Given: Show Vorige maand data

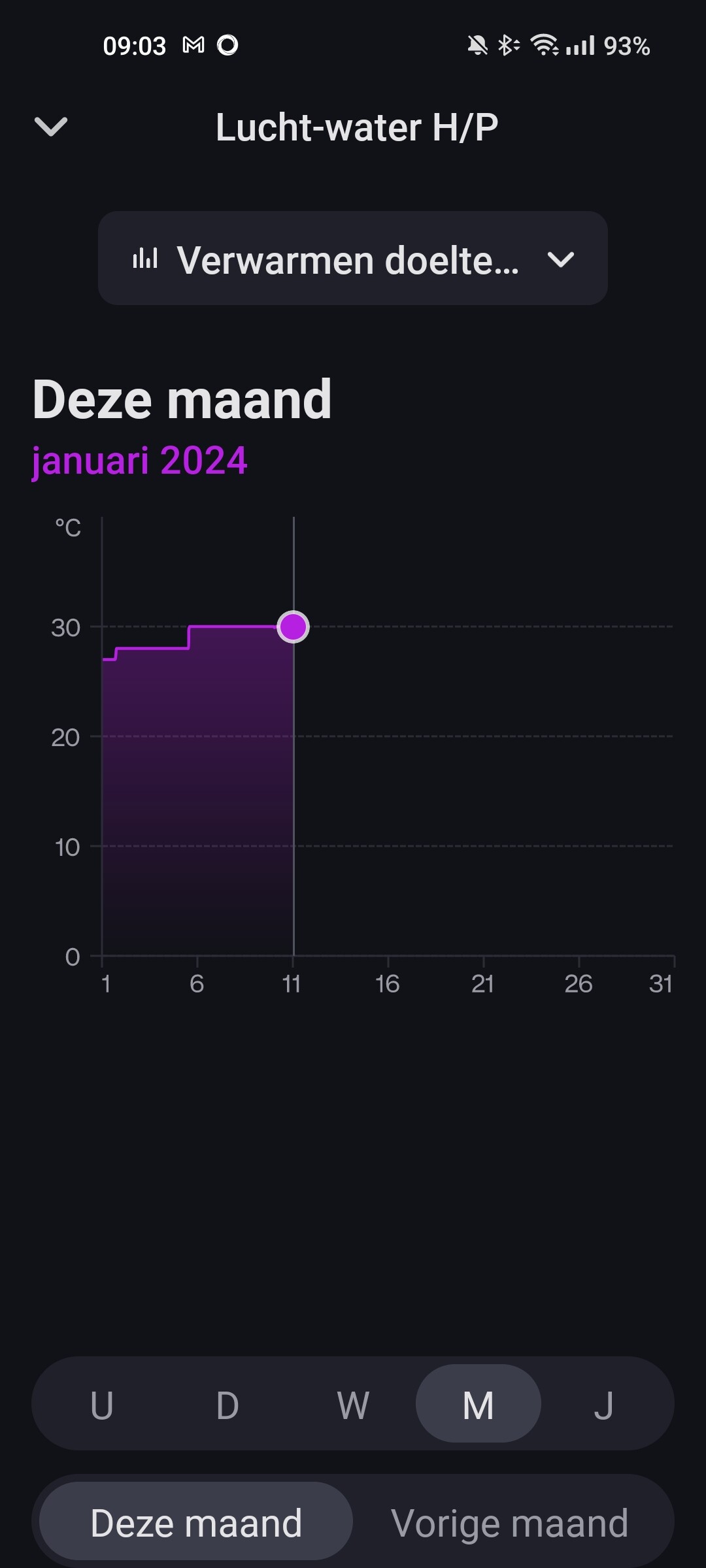Looking at the screenshot, I should tap(509, 1522).
